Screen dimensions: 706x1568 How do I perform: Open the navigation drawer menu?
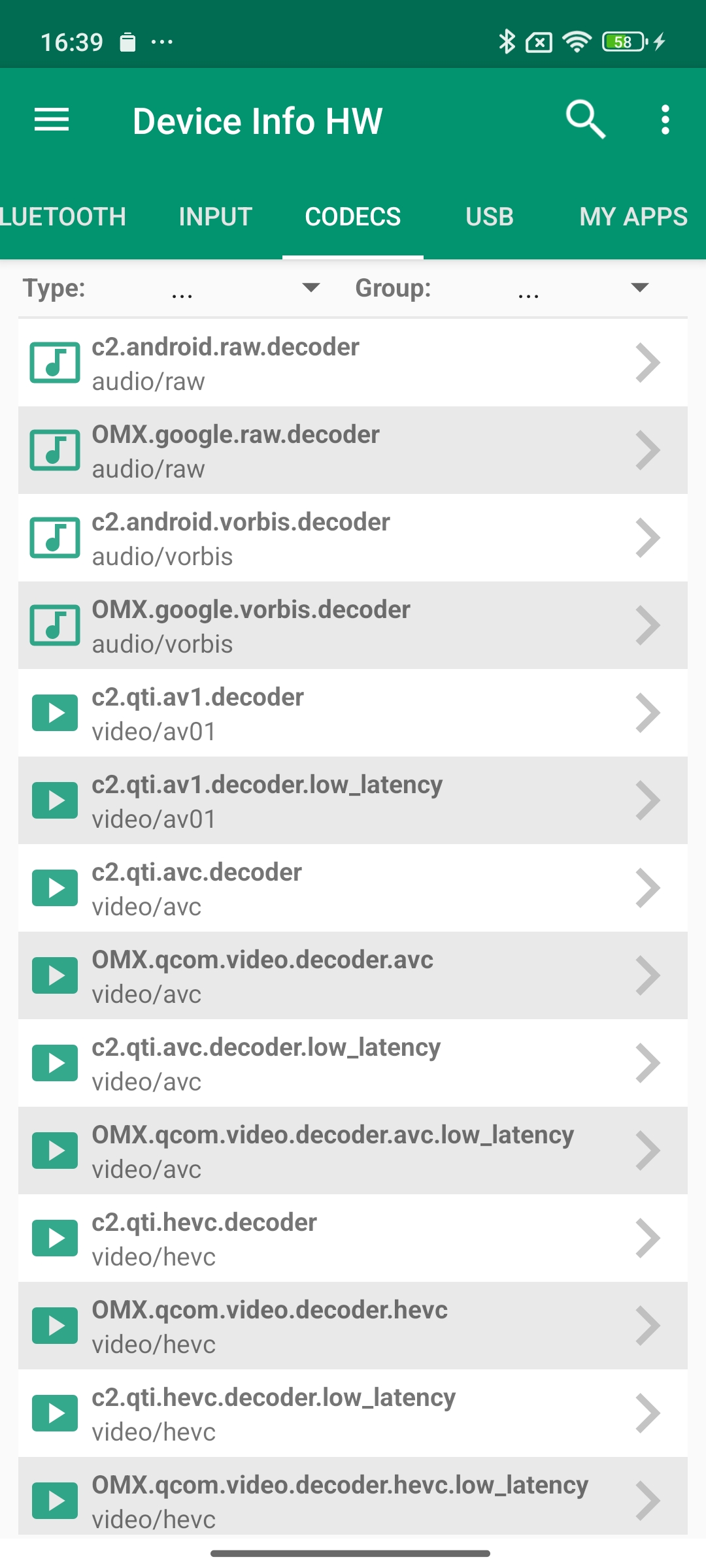(x=52, y=120)
